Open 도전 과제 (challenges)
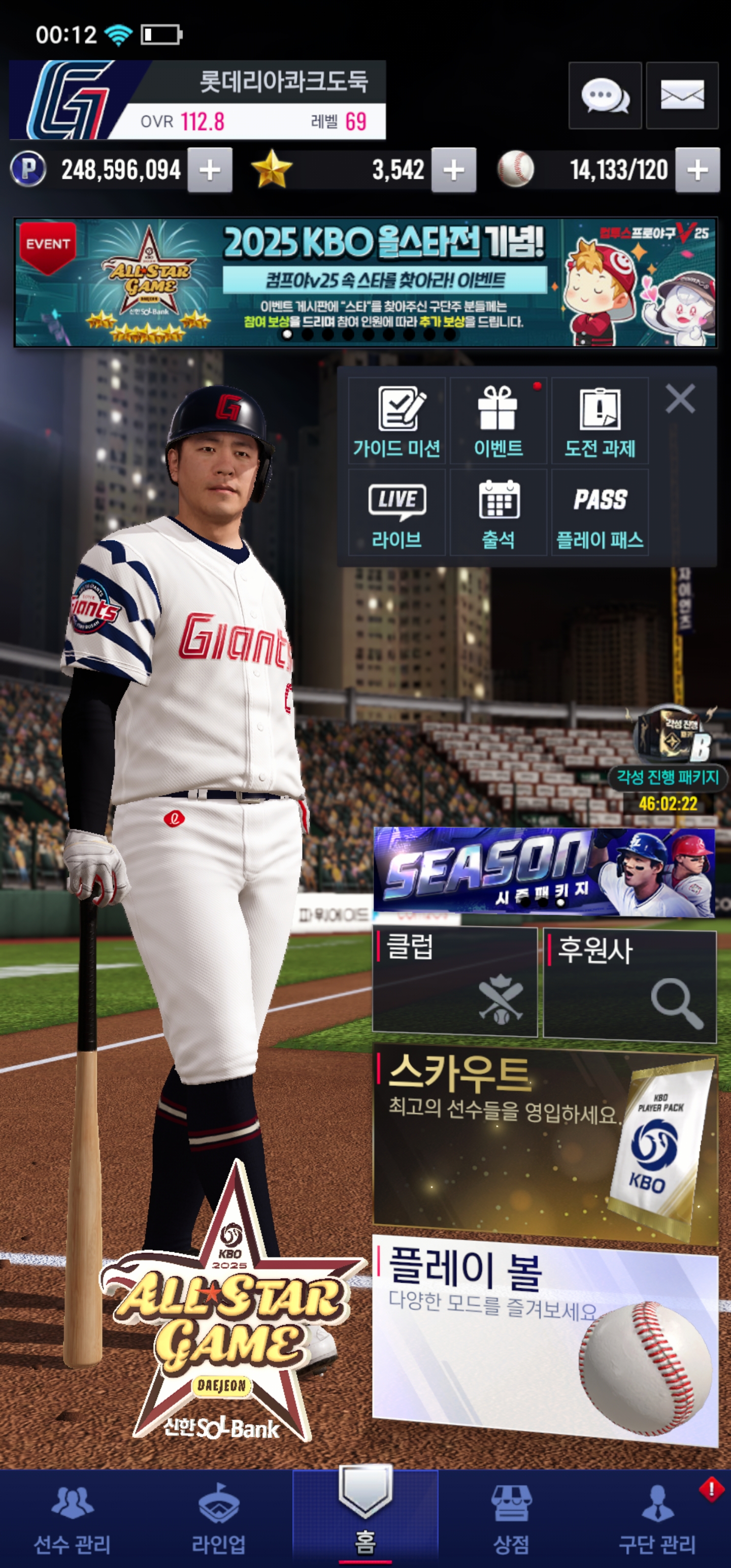731x1568 pixels. click(600, 420)
